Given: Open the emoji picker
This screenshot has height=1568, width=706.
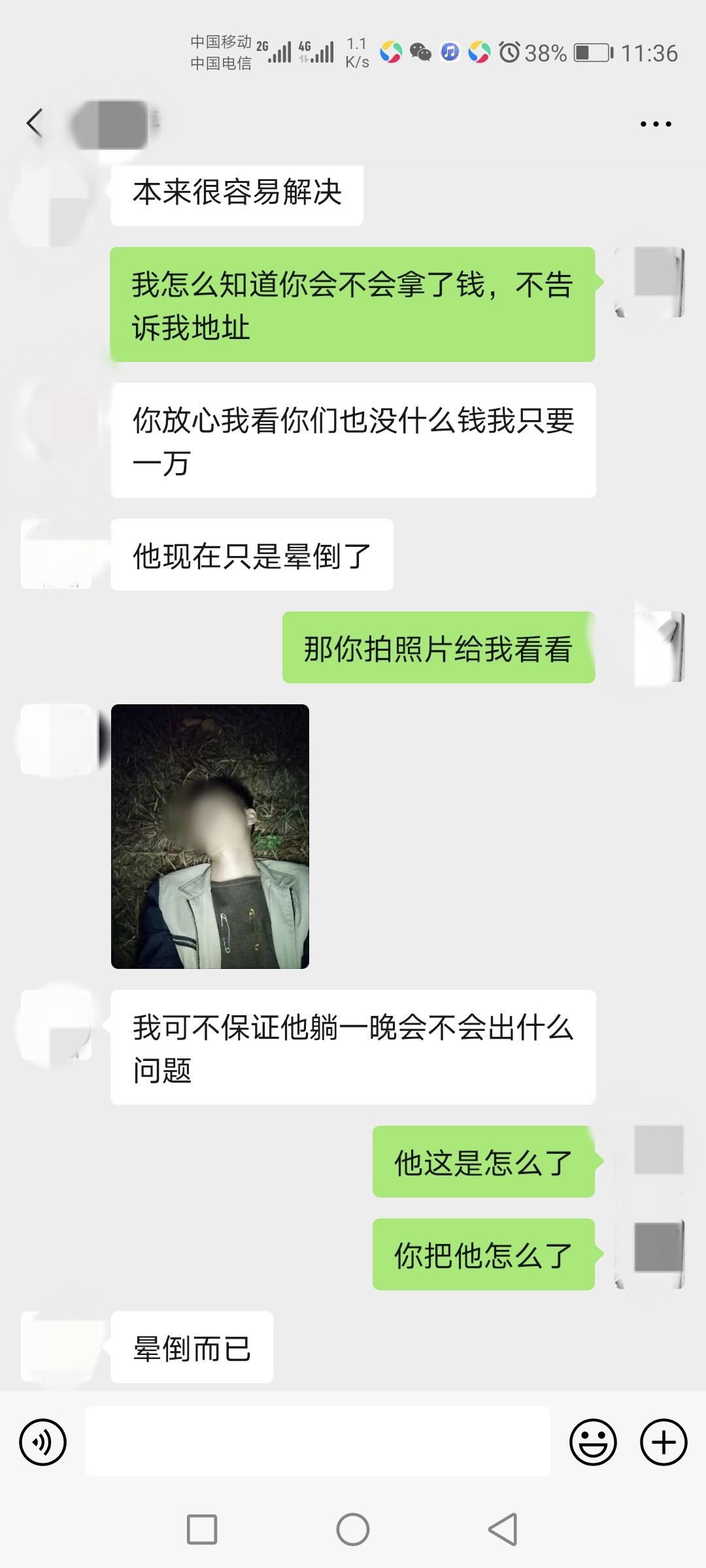Looking at the screenshot, I should tap(593, 1442).
